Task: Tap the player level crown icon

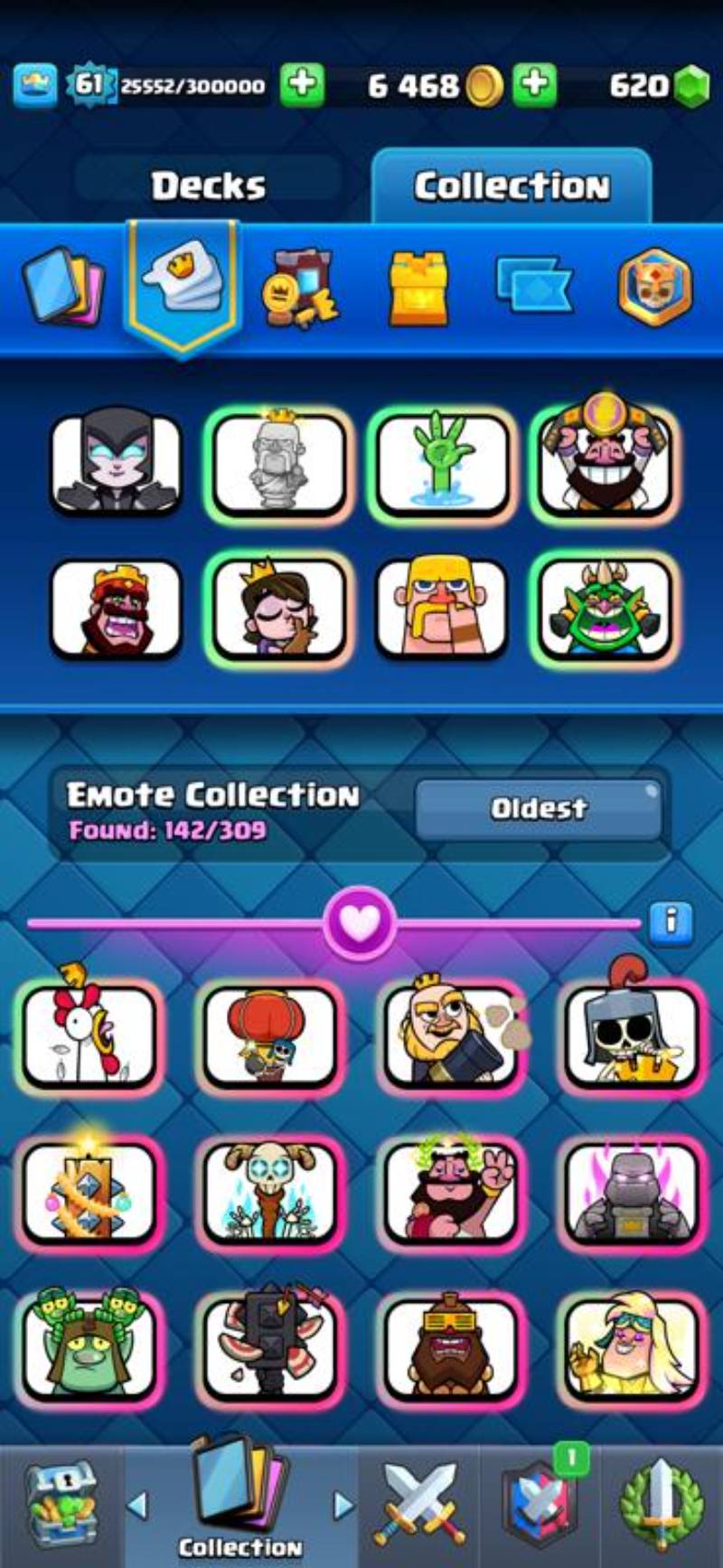Action: tap(35, 85)
